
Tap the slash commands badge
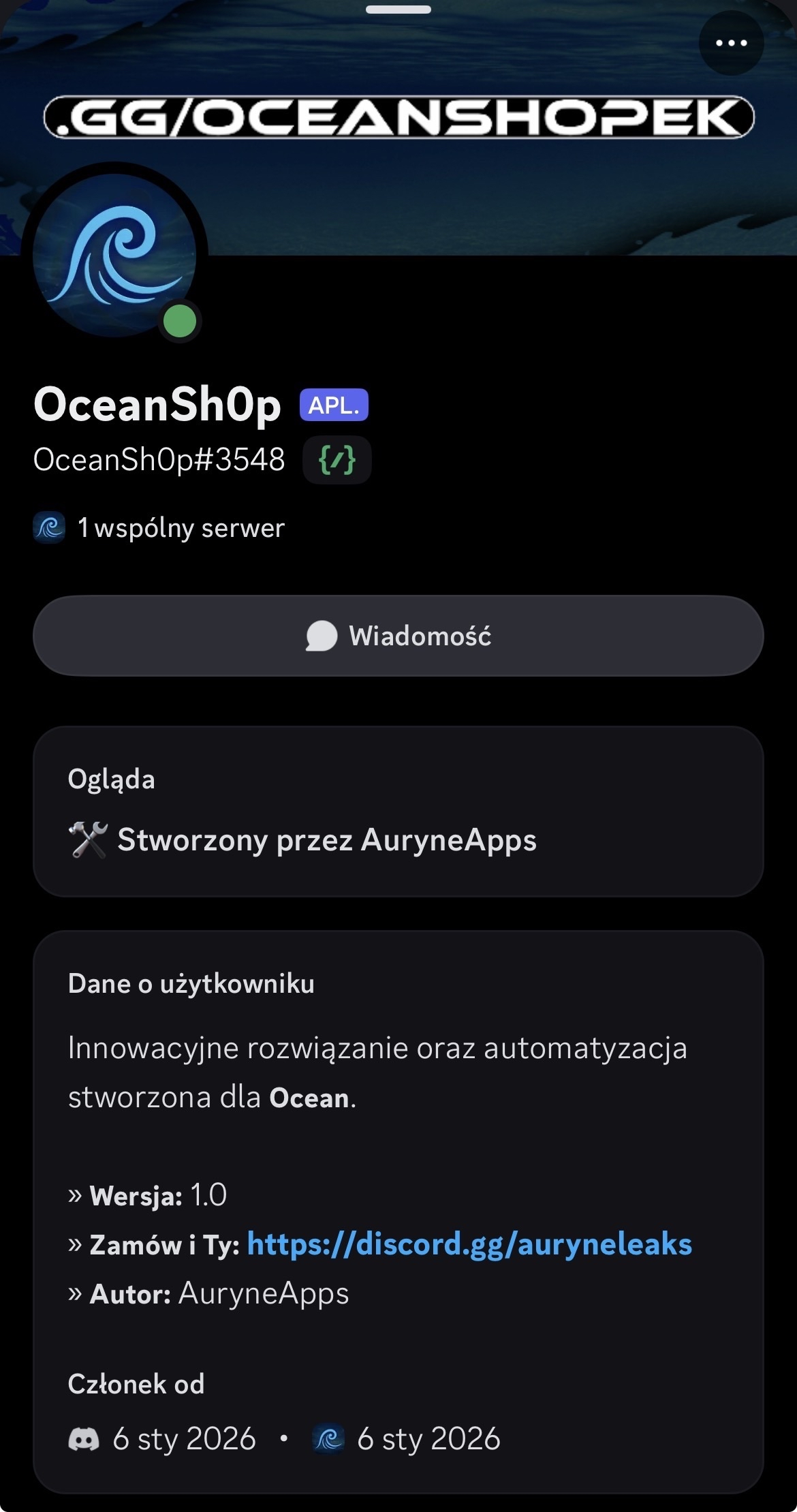click(337, 460)
